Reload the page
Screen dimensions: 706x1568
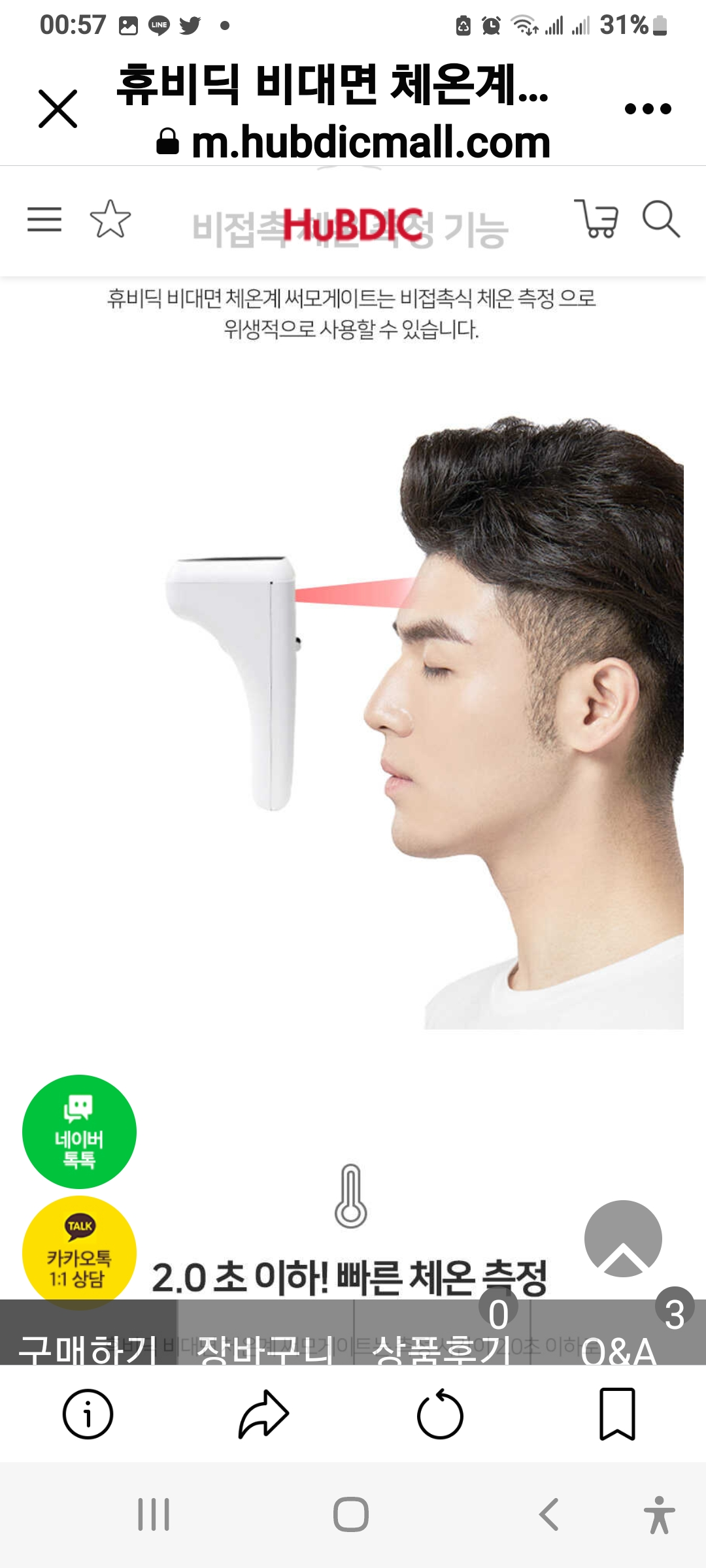(x=441, y=1414)
